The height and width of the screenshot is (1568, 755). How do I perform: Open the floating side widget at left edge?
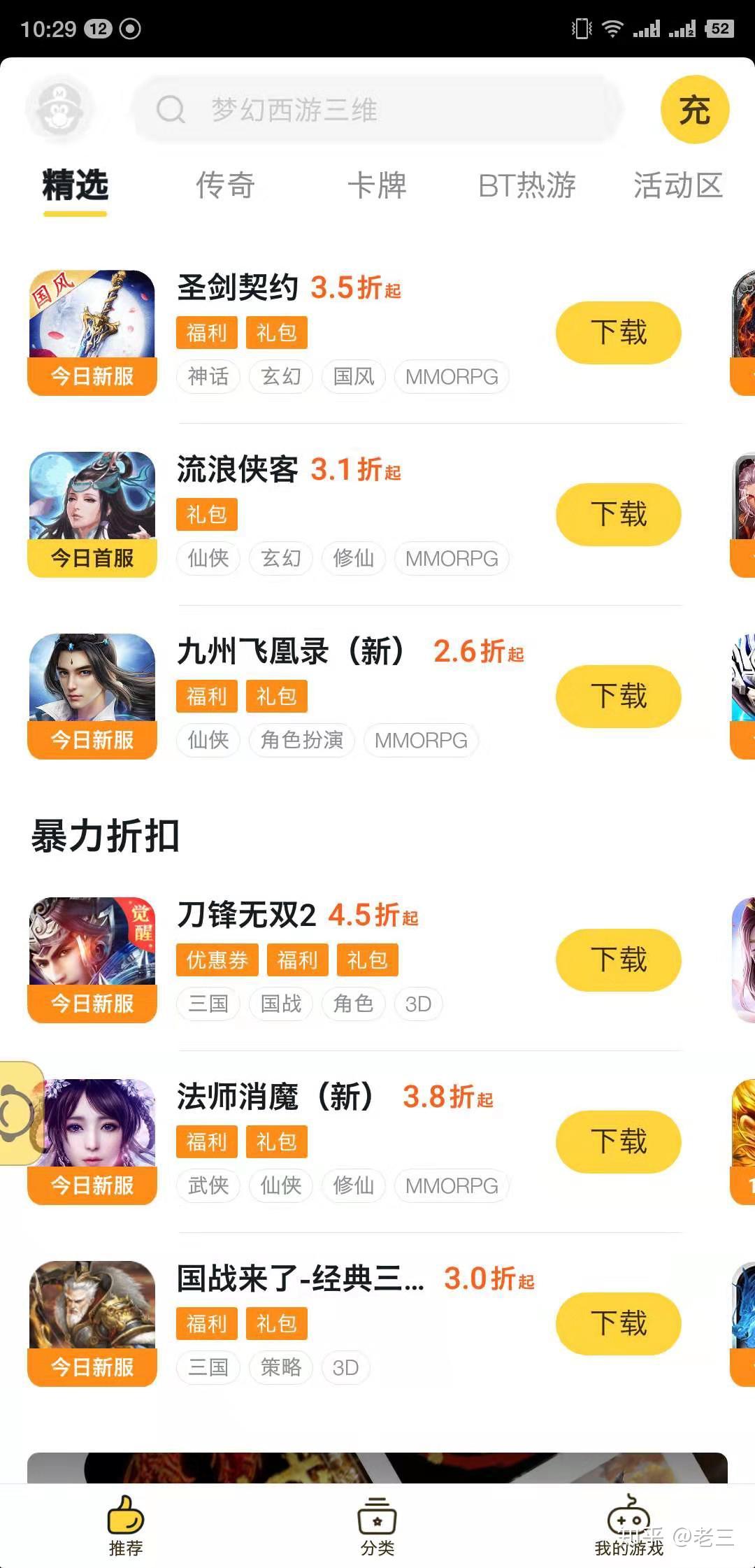tap(20, 1113)
